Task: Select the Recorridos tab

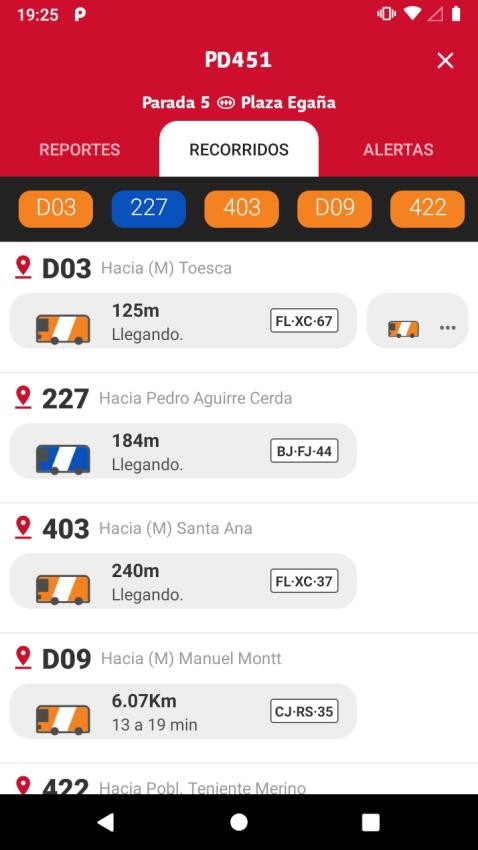Action: 239,150
